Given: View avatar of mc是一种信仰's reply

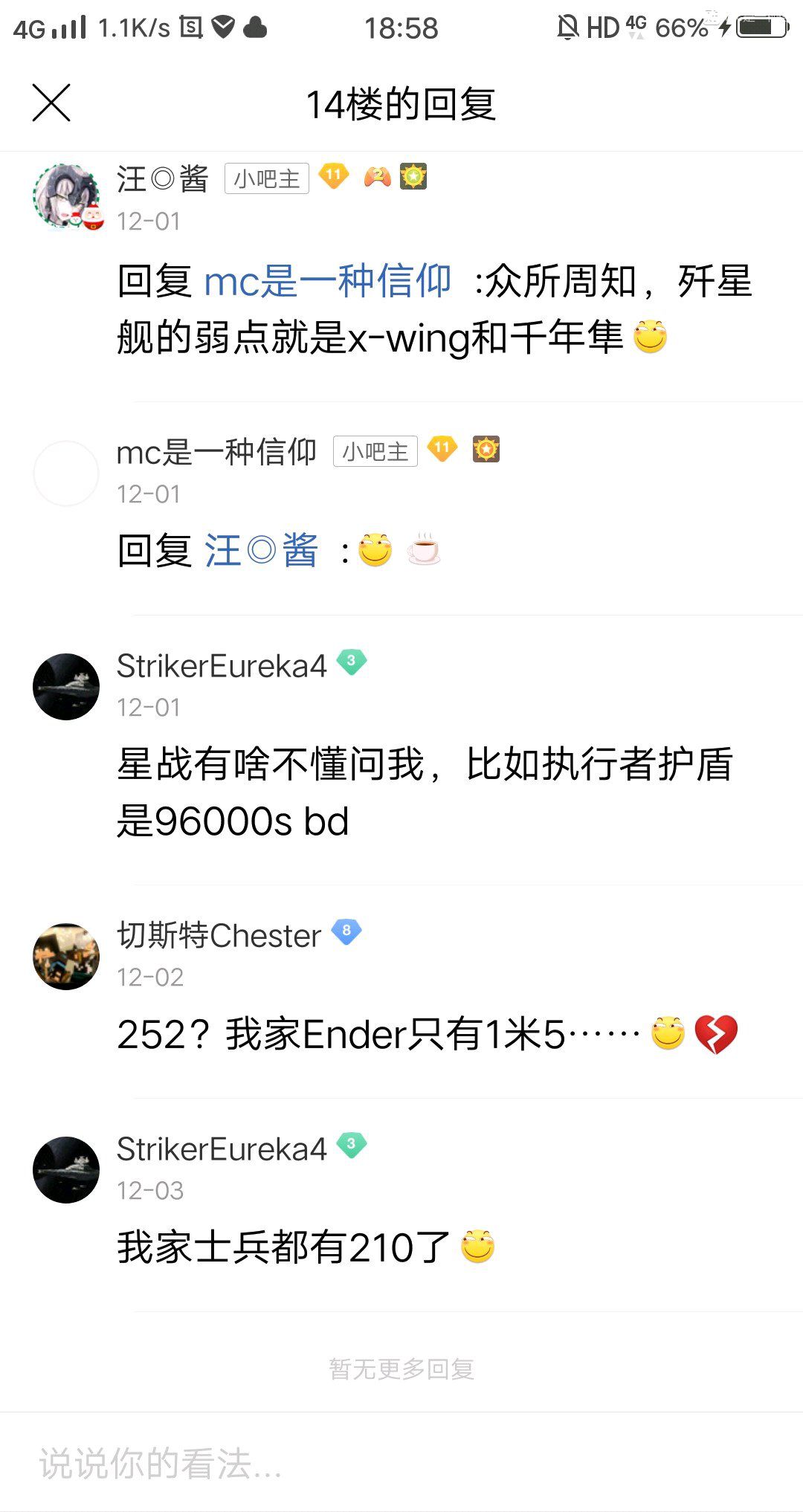Looking at the screenshot, I should tap(66, 474).
